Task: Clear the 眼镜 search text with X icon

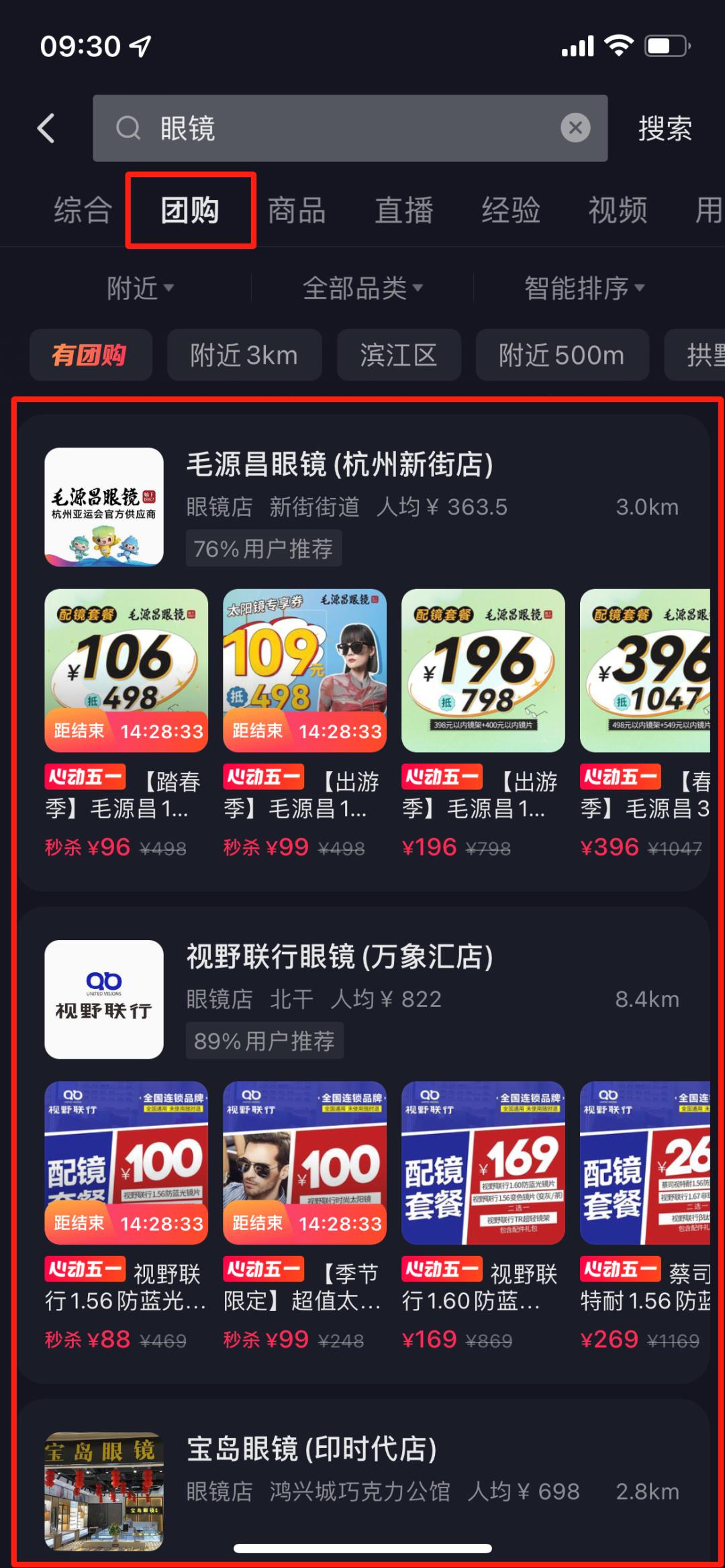Action: [x=576, y=129]
